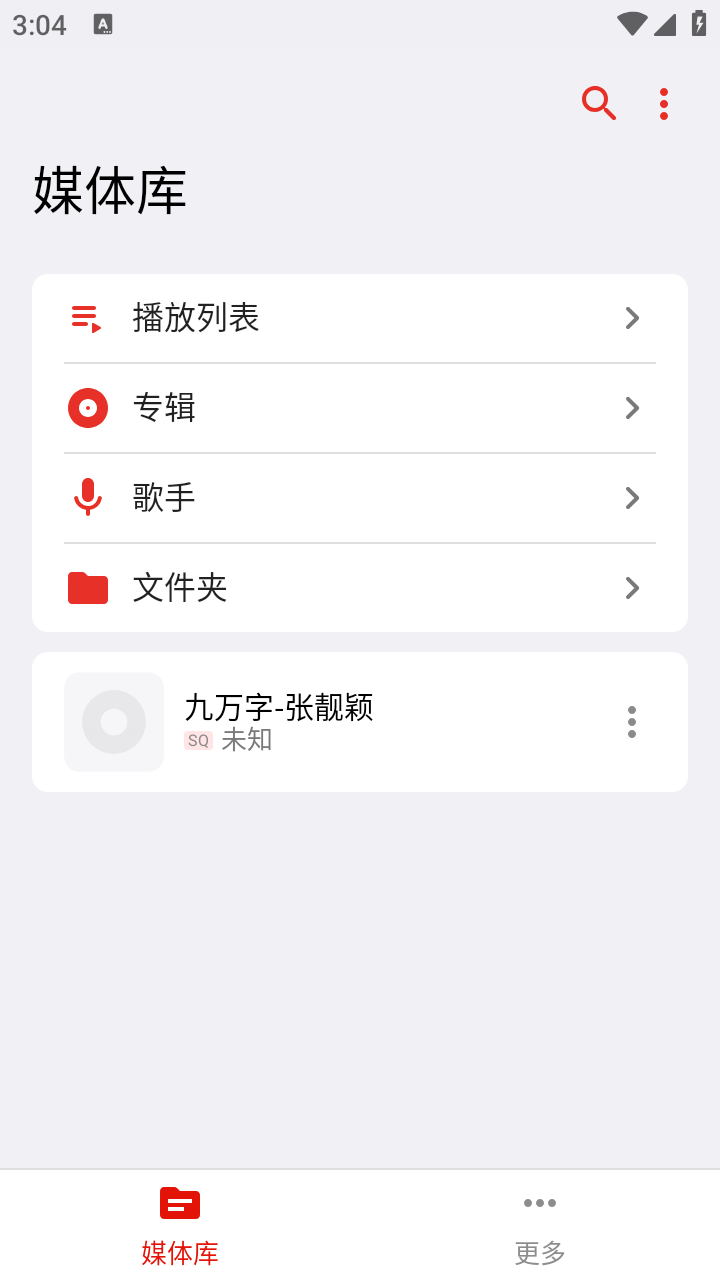Tap the 媒体库 library icon in bottom bar
This screenshot has width=720, height=1280.
point(179,1204)
